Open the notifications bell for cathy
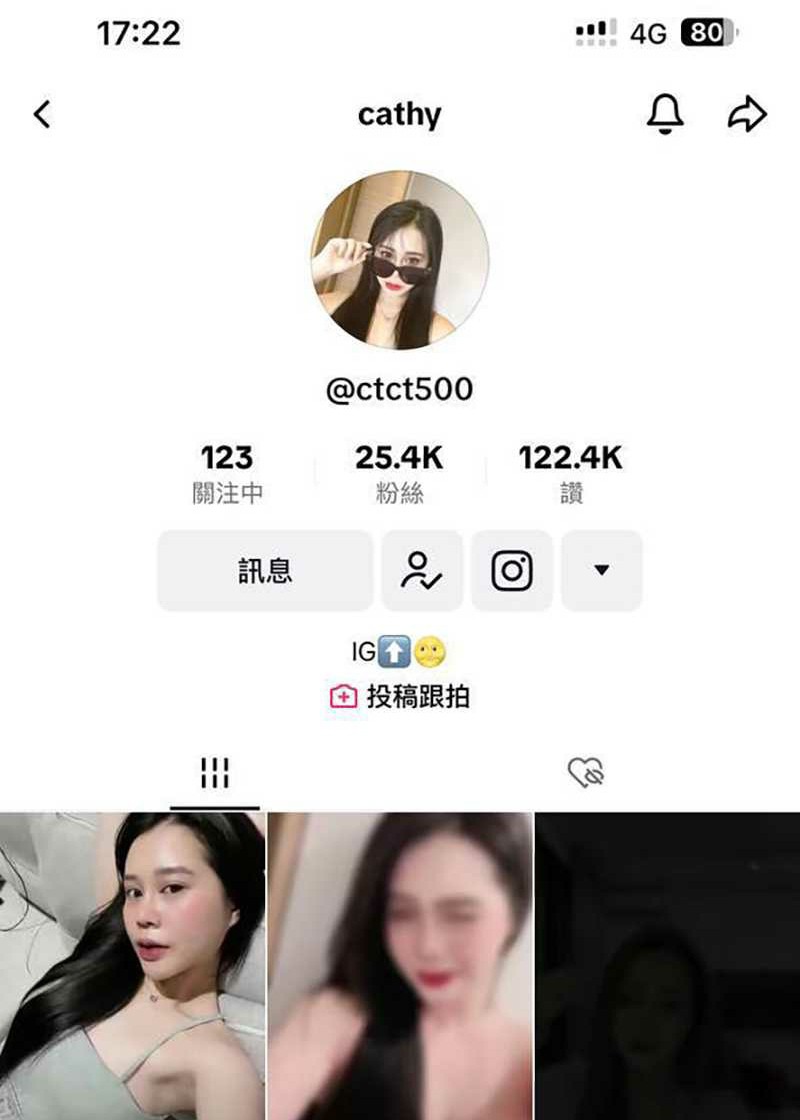800x1120 pixels. (x=665, y=115)
